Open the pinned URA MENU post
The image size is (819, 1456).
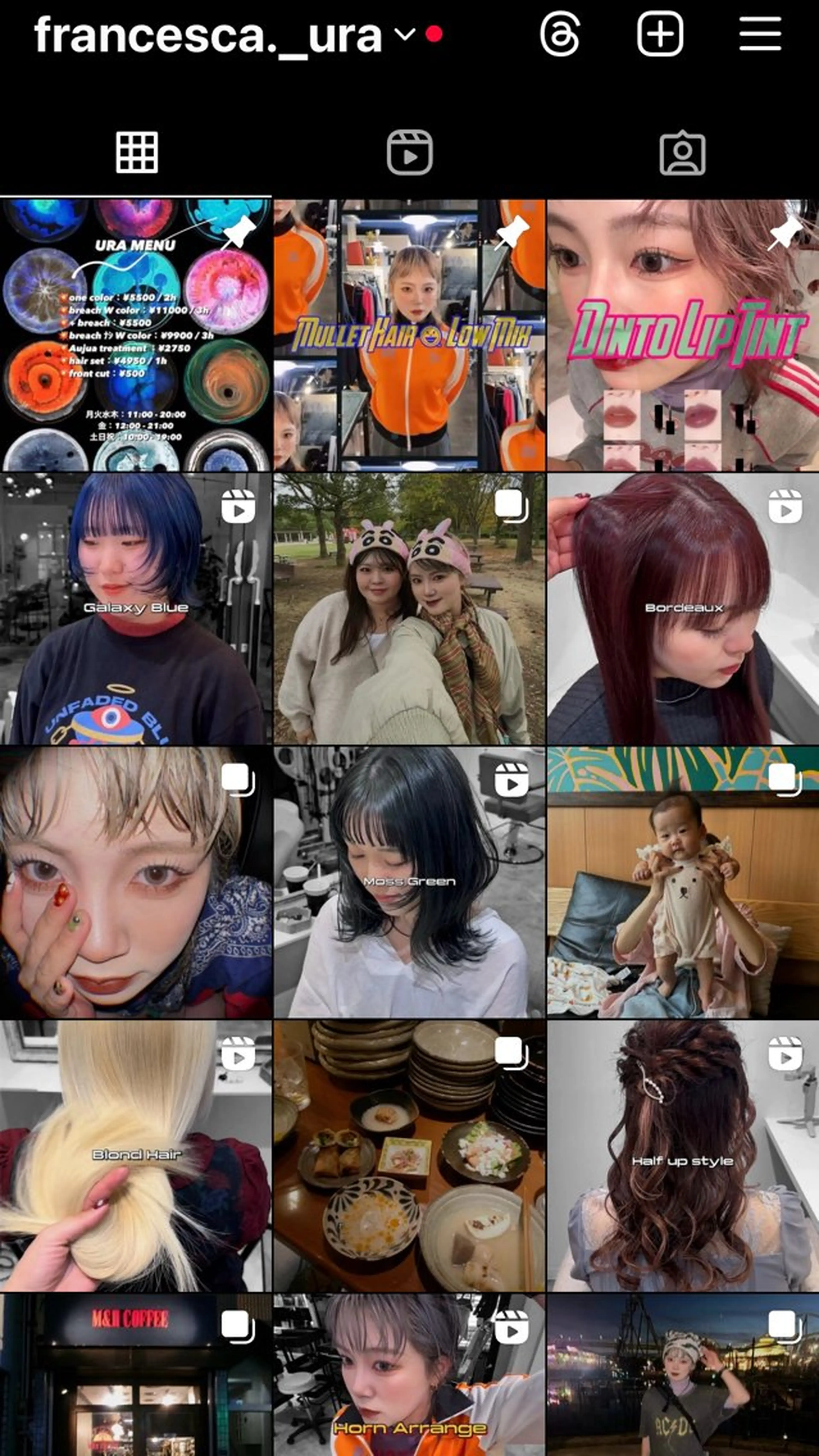click(136, 335)
